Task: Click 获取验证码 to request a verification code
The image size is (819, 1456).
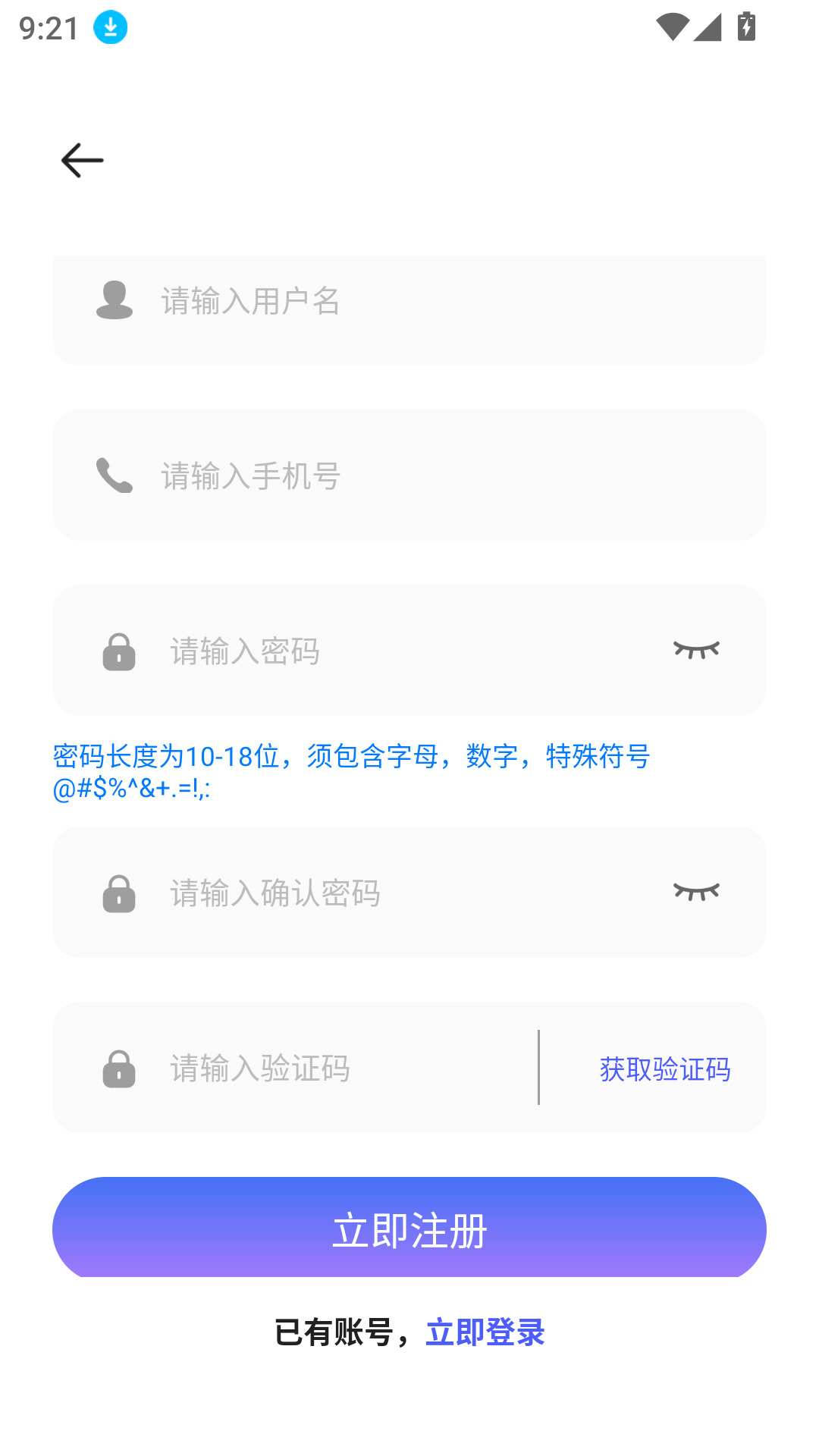Action: (x=664, y=1069)
